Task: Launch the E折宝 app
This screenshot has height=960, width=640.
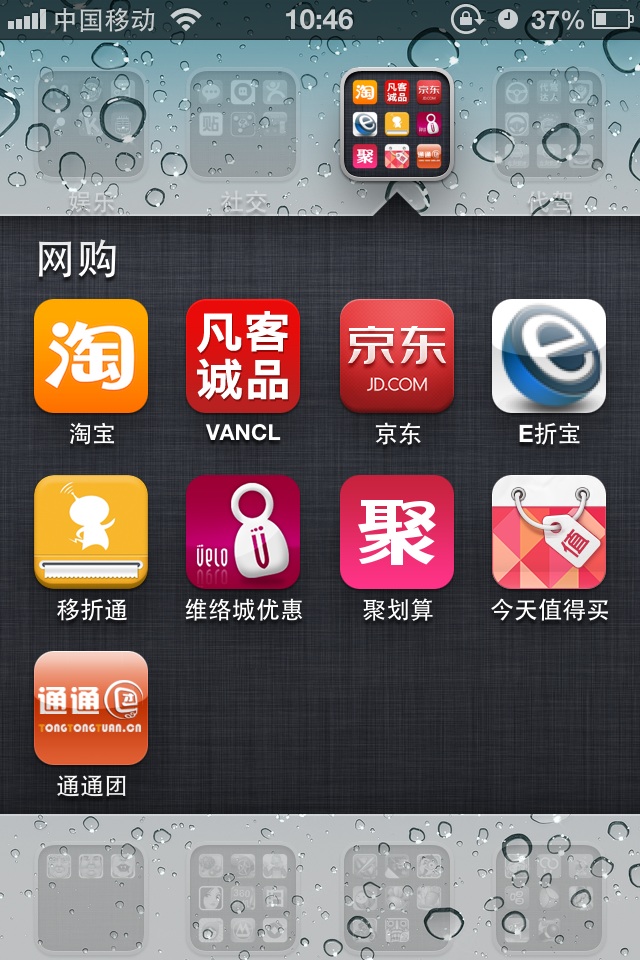Action: [x=549, y=356]
